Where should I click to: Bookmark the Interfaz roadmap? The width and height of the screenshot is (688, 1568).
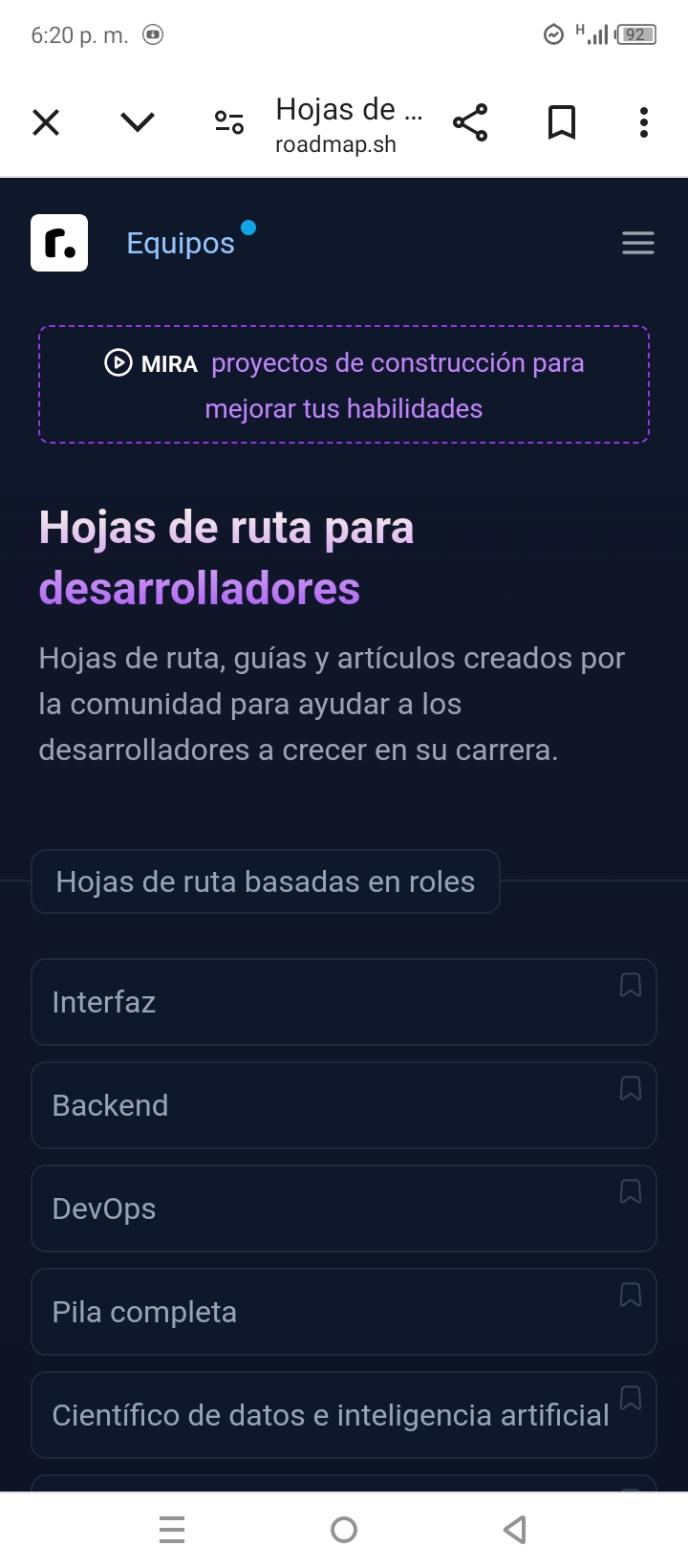(x=631, y=985)
